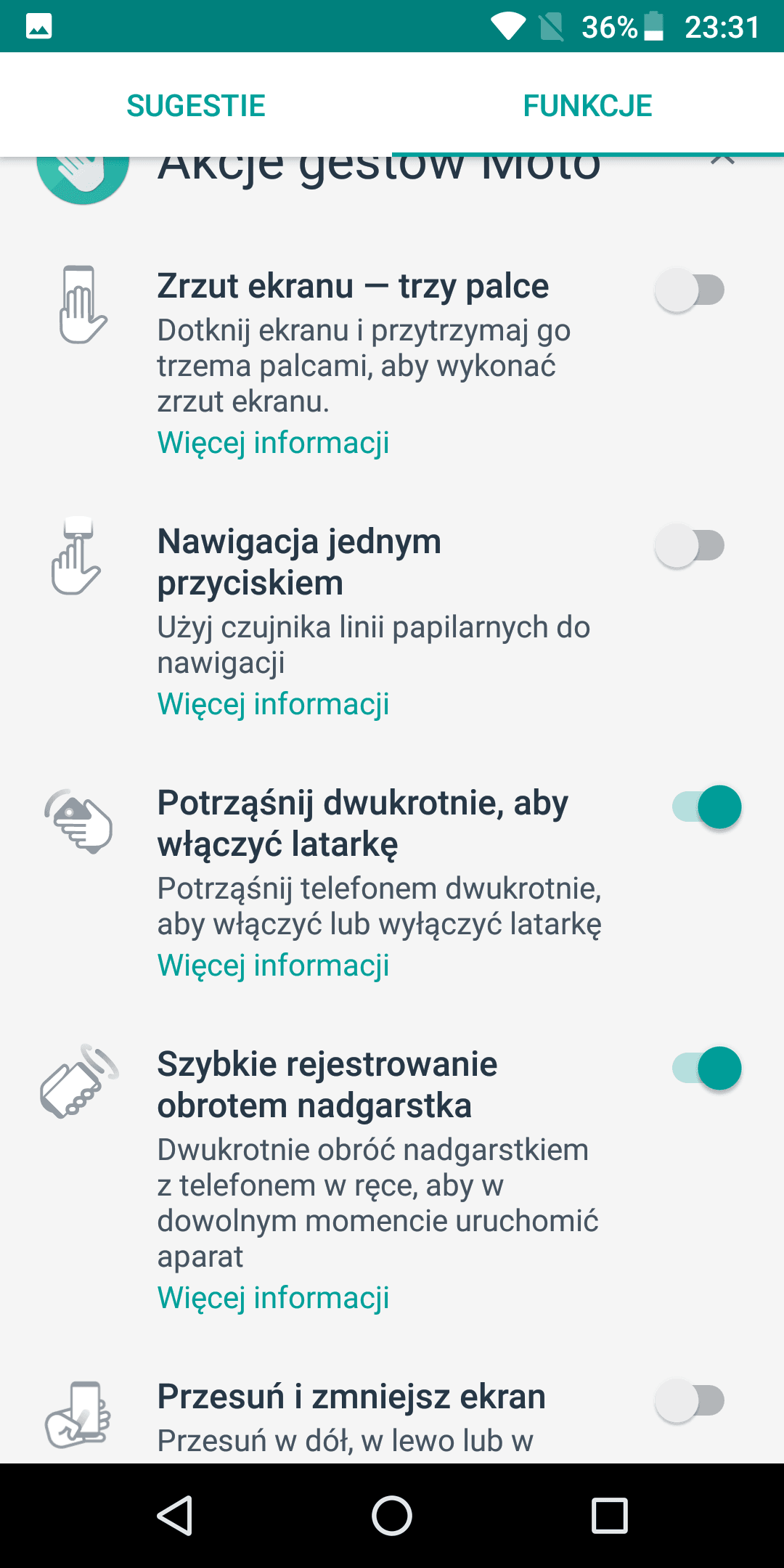784x1568 pixels.
Task: Open Więcej informacji for latarkę gesture
Action: (x=273, y=965)
